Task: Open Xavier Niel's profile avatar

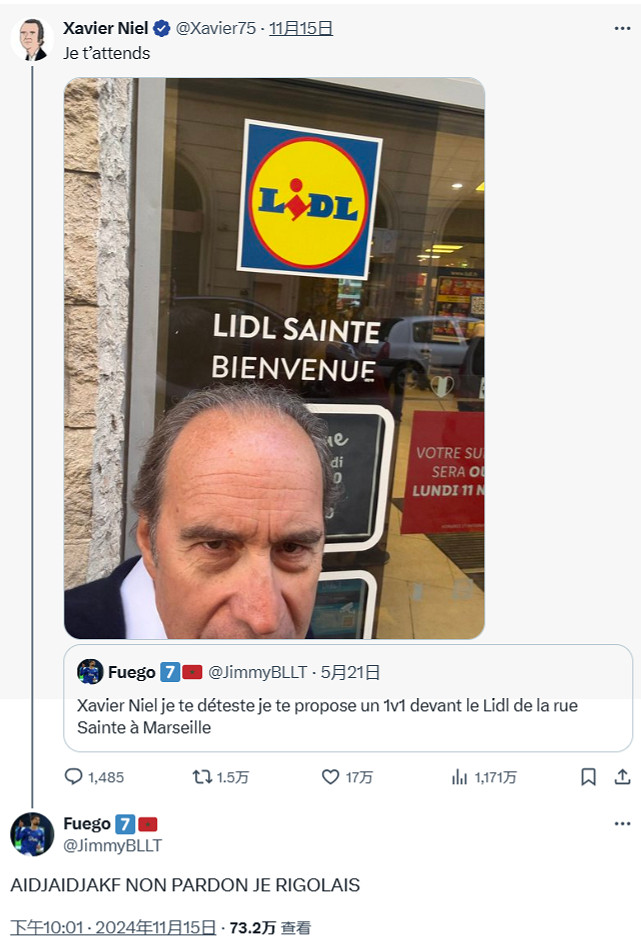Action: [x=32, y=39]
